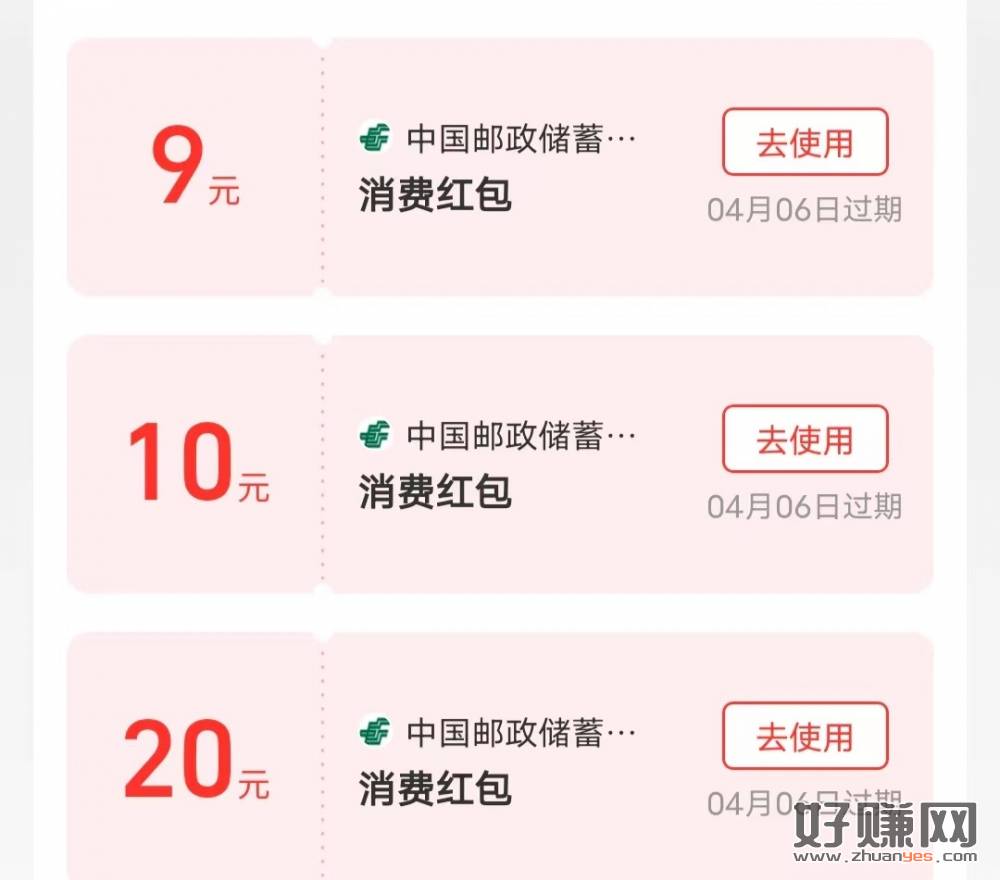Use the 10元 消费红包 coupon
The image size is (1000, 880).
[805, 439]
